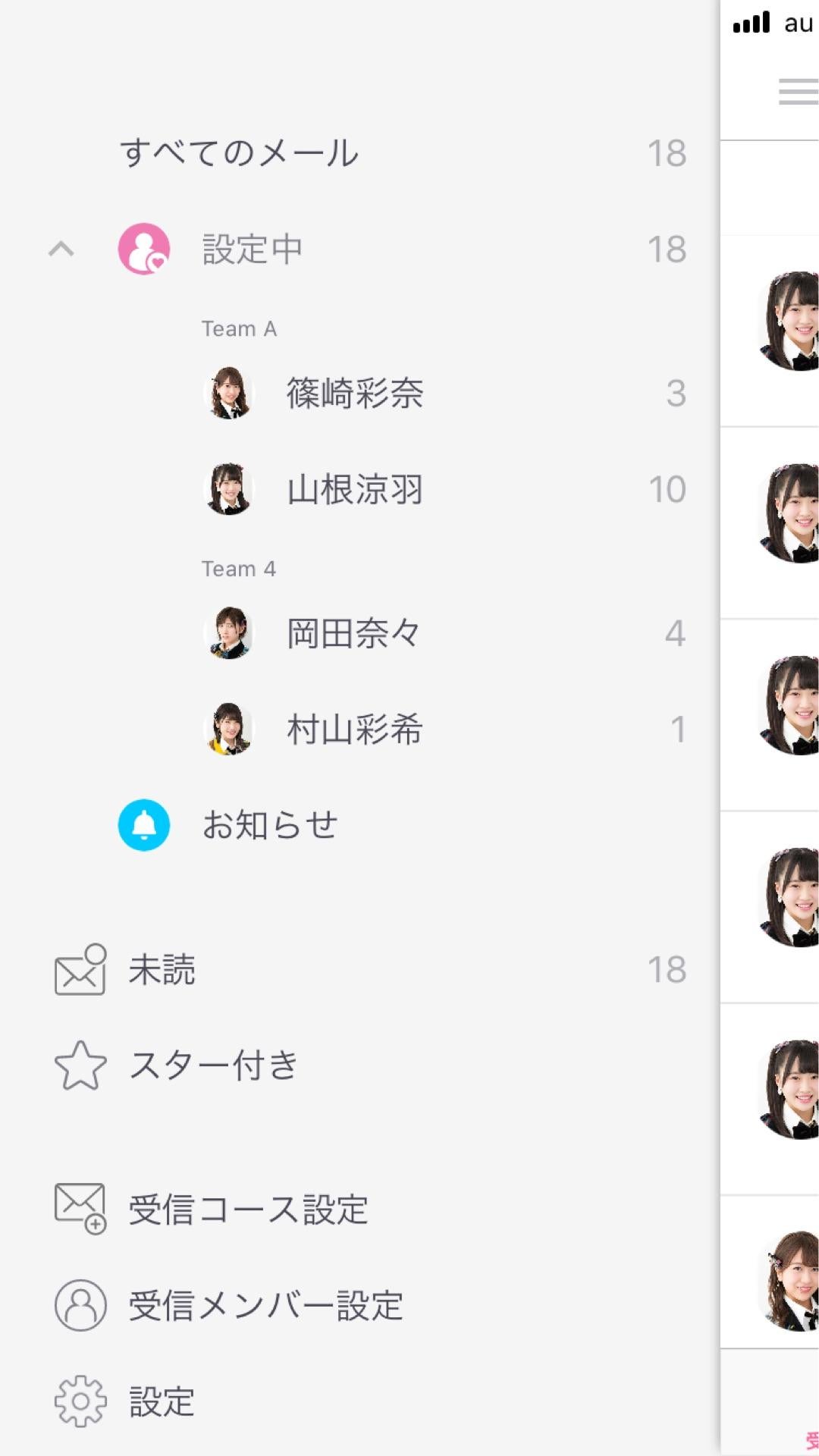Open 受信メンバー設定

265,1306
